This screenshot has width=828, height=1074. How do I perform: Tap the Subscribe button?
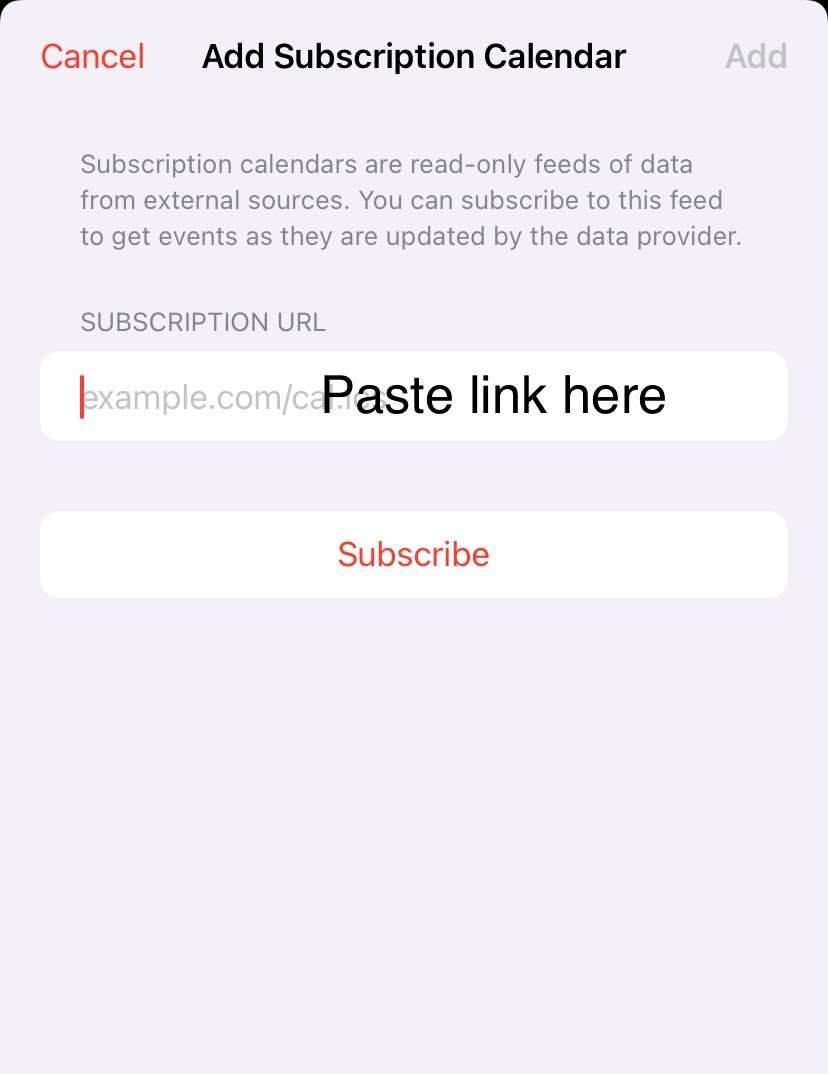coord(413,554)
